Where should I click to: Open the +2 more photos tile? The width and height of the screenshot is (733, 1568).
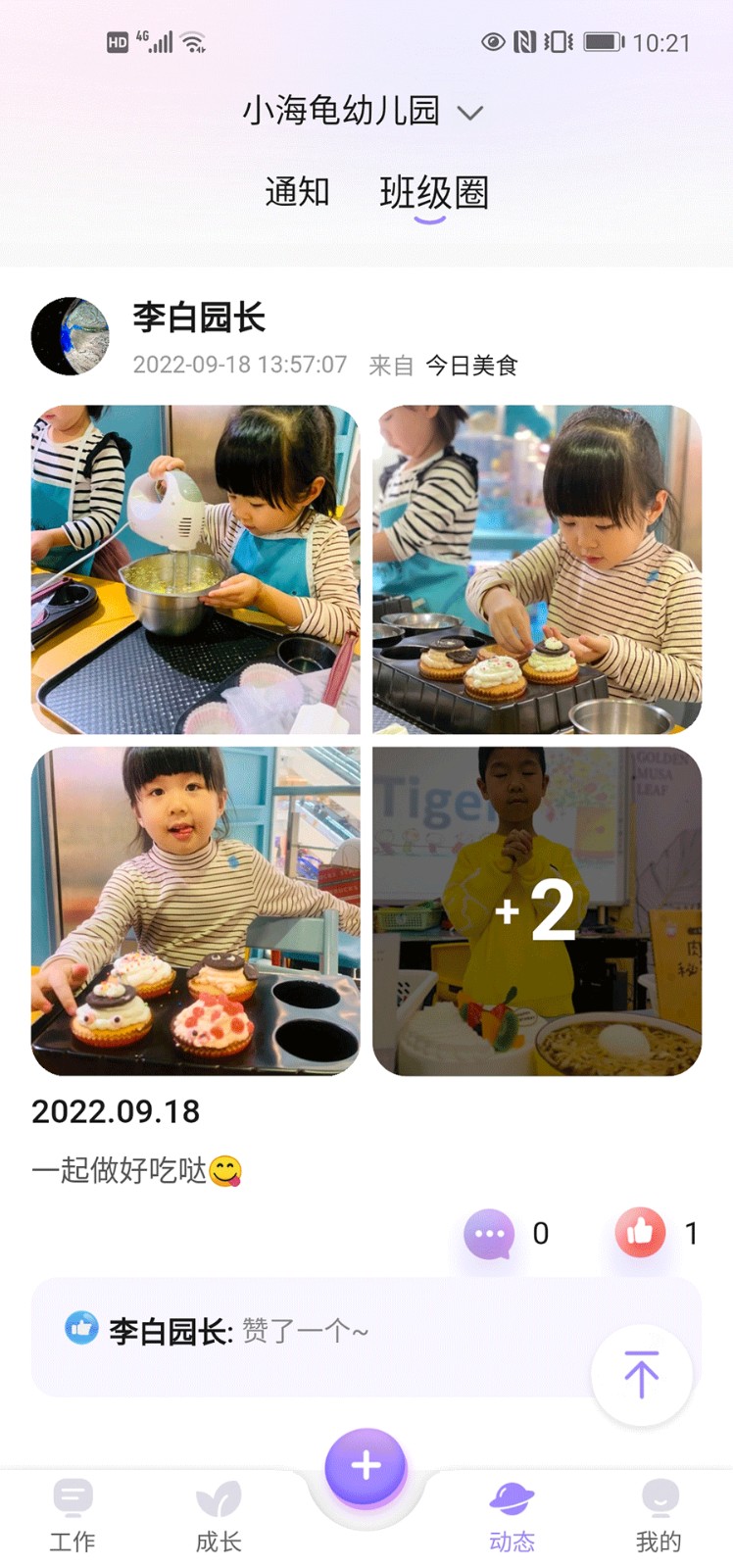(537, 911)
